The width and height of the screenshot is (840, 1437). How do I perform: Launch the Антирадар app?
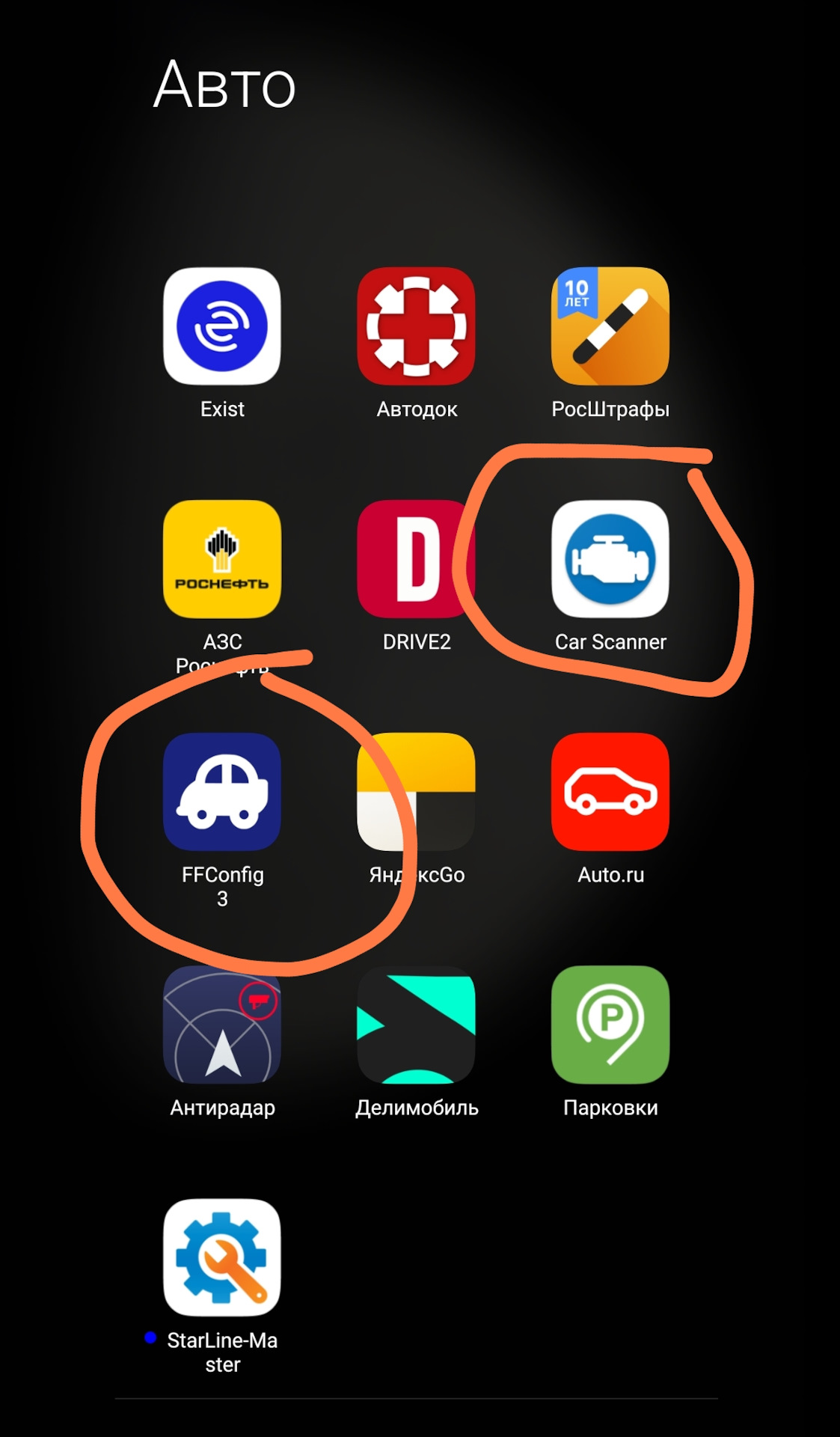pos(222,1025)
